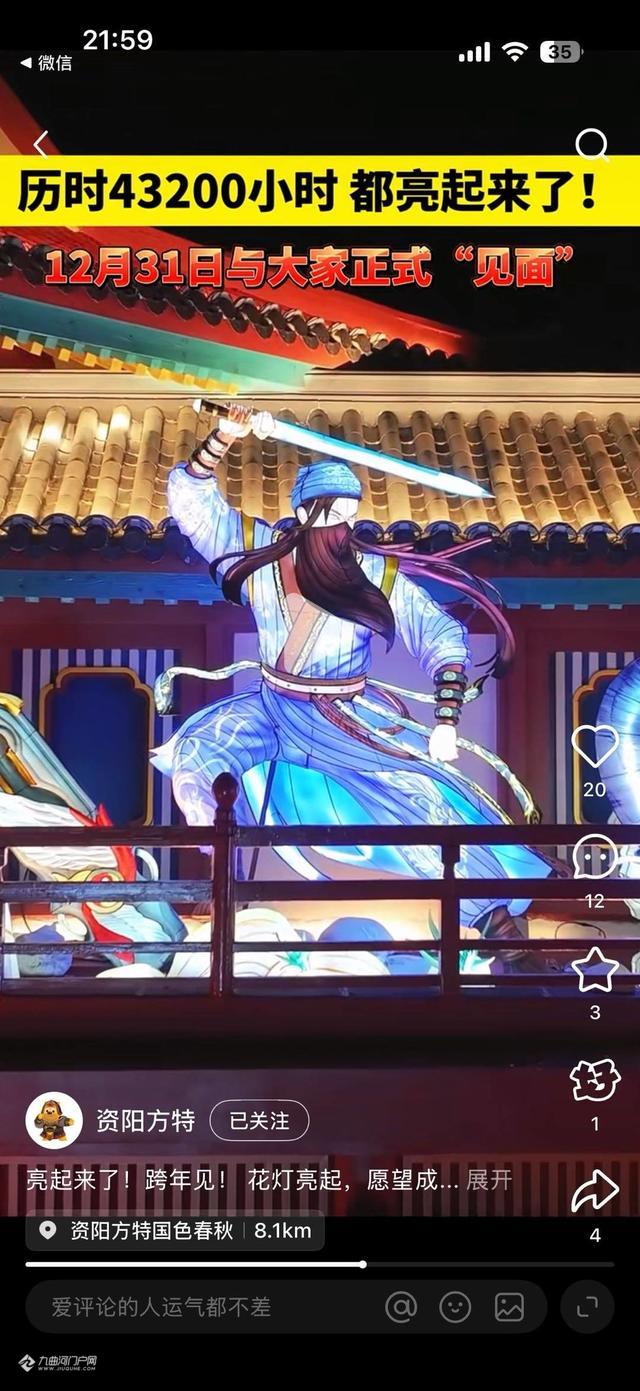
Task: Attach a picture to the comment
Action: pyautogui.click(x=509, y=1307)
